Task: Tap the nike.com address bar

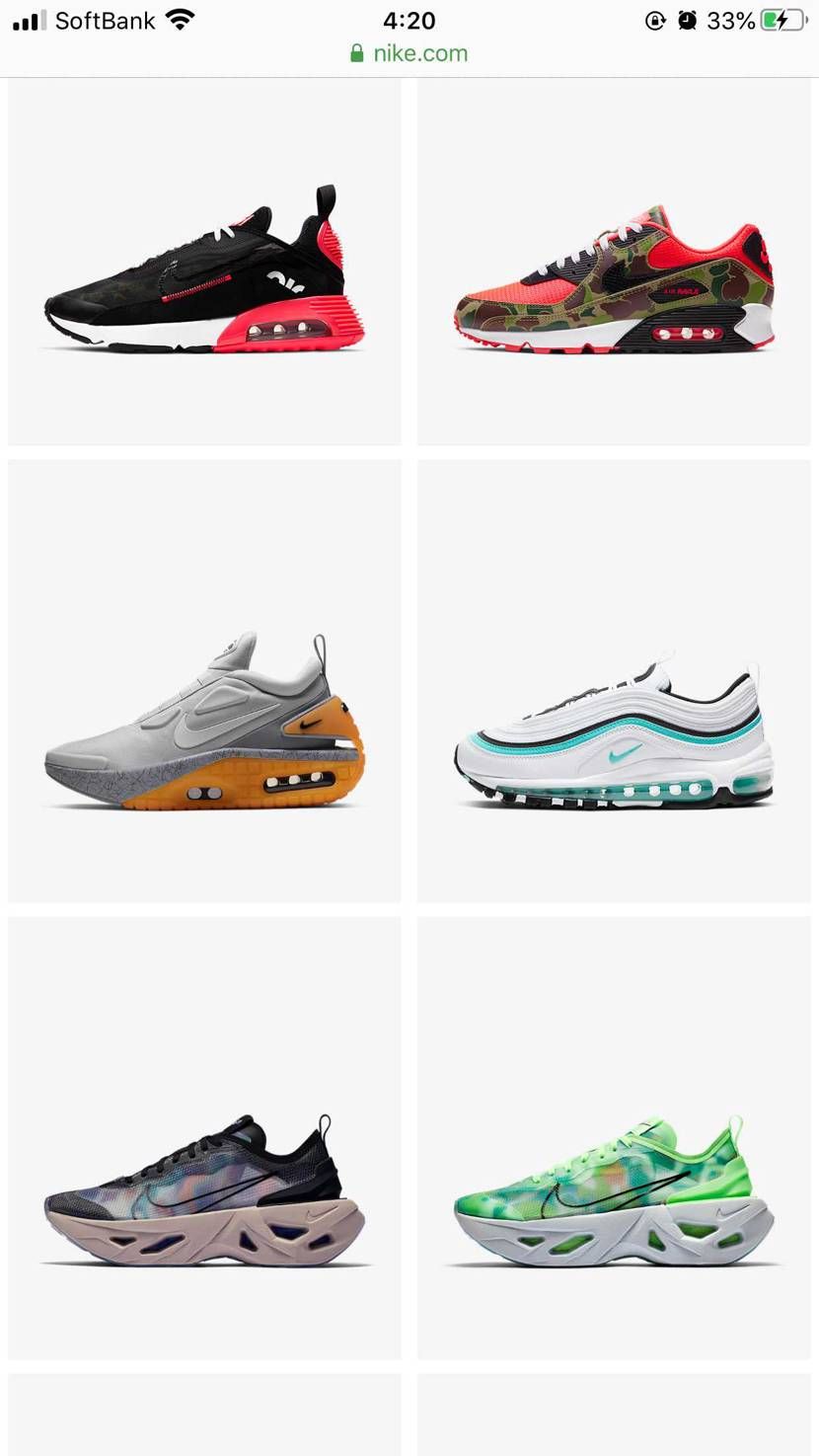Action: (409, 53)
